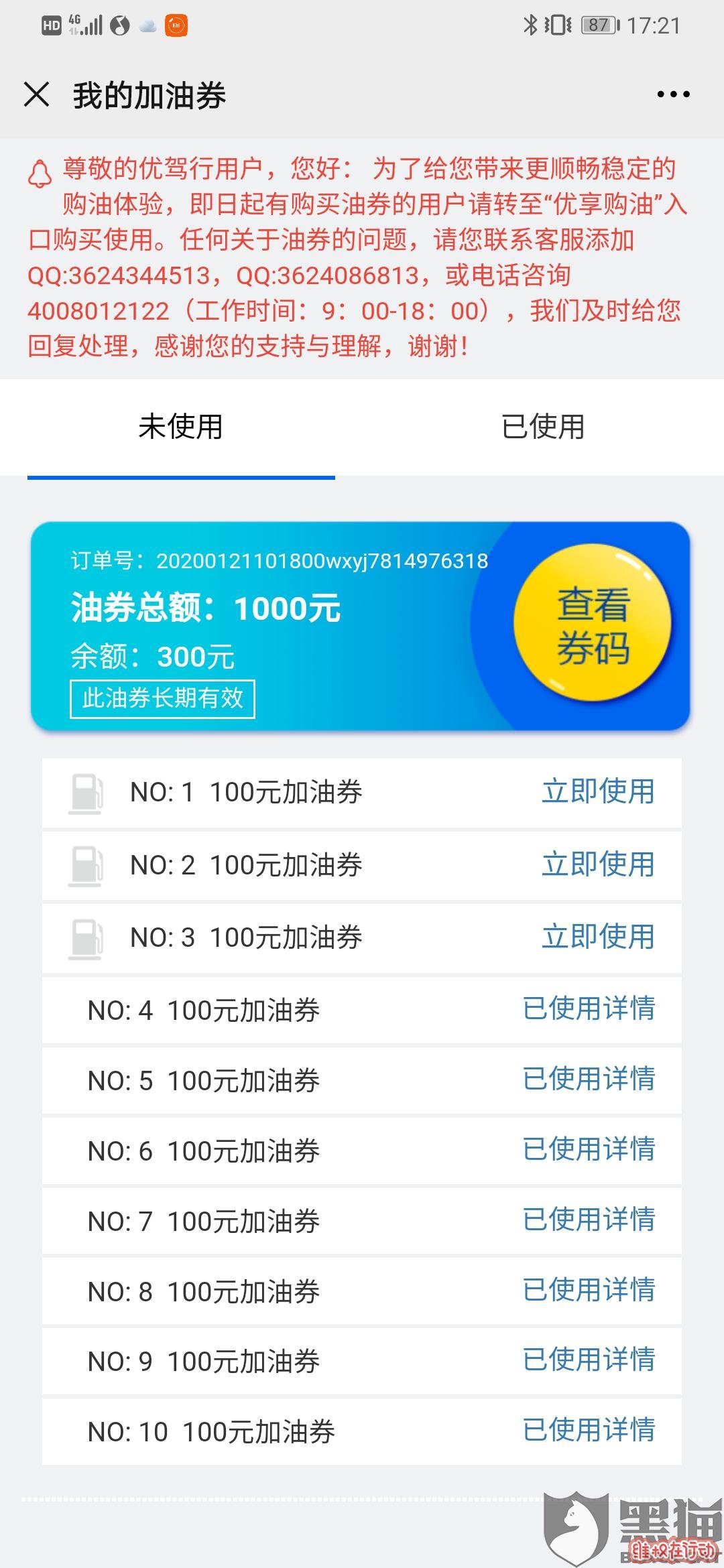Use coupon NO: 2 via 立即使用
The image size is (724, 1568).
coord(598,864)
